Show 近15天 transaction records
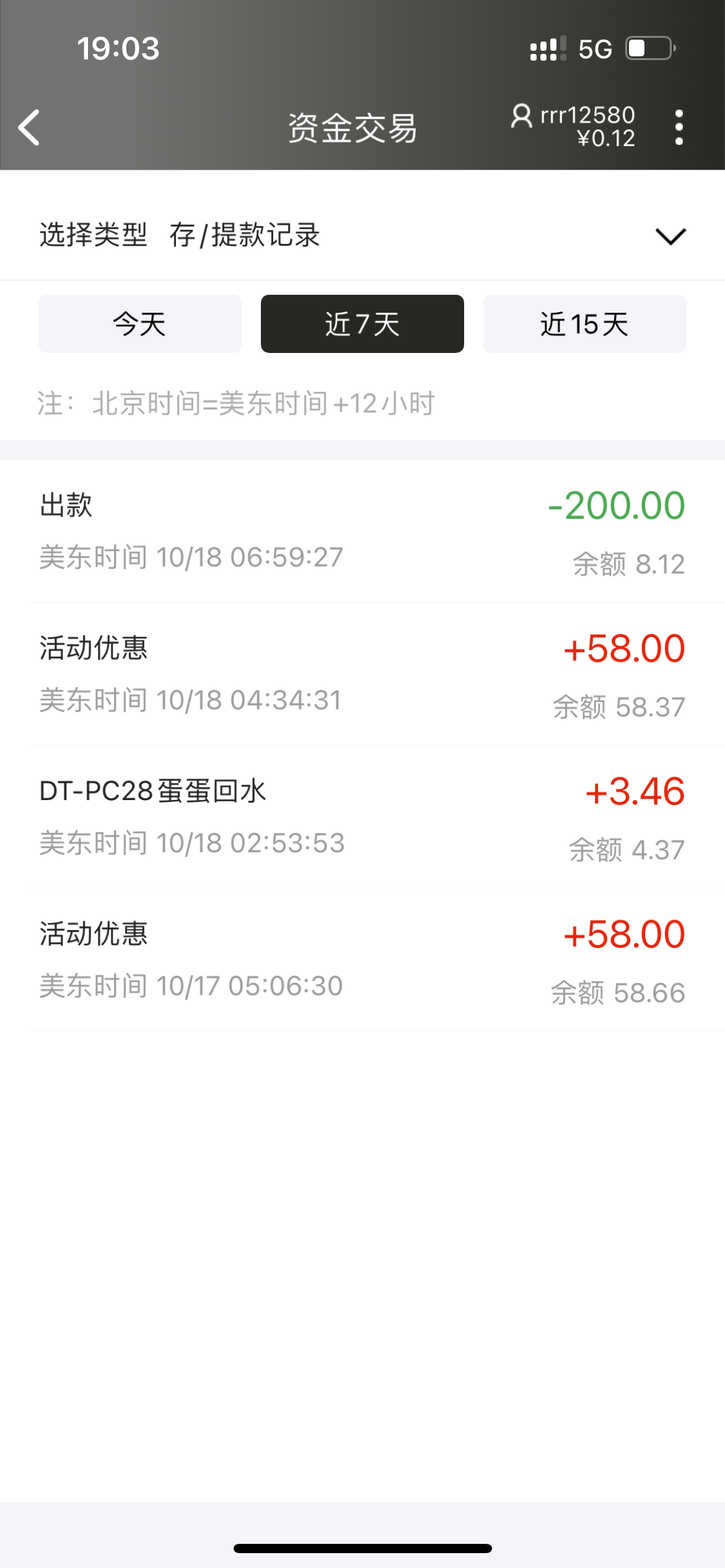This screenshot has height=1568, width=725. pyautogui.click(x=584, y=324)
